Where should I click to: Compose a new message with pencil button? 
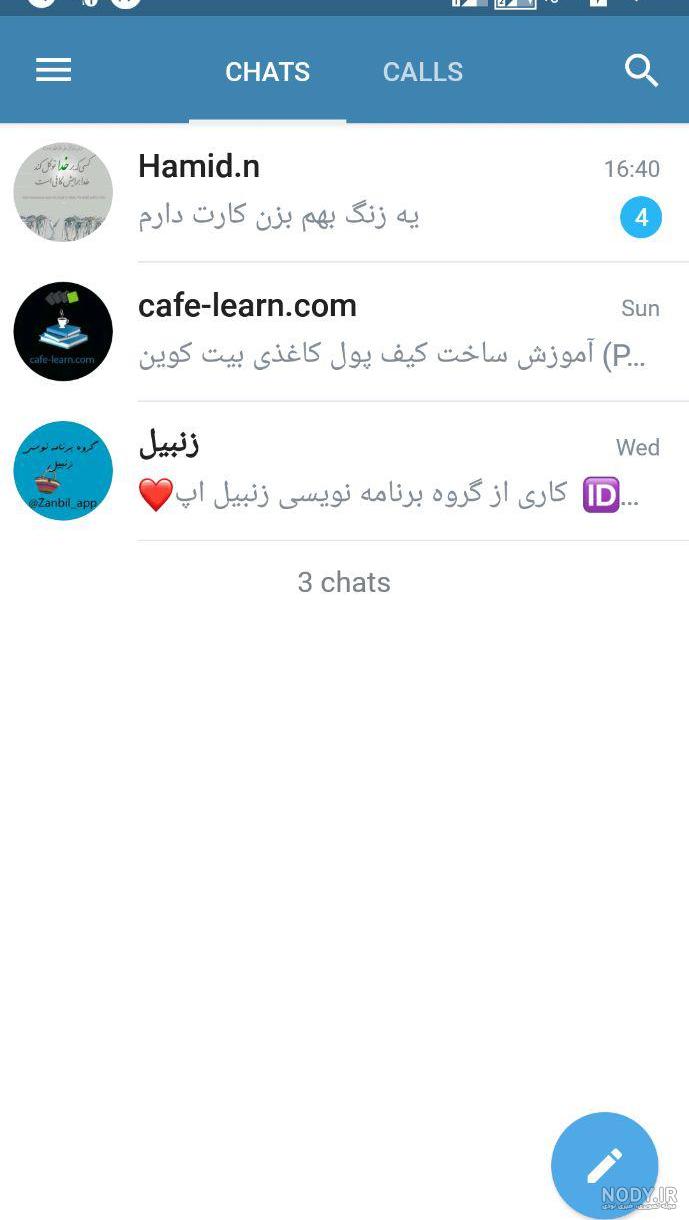coord(604,1165)
